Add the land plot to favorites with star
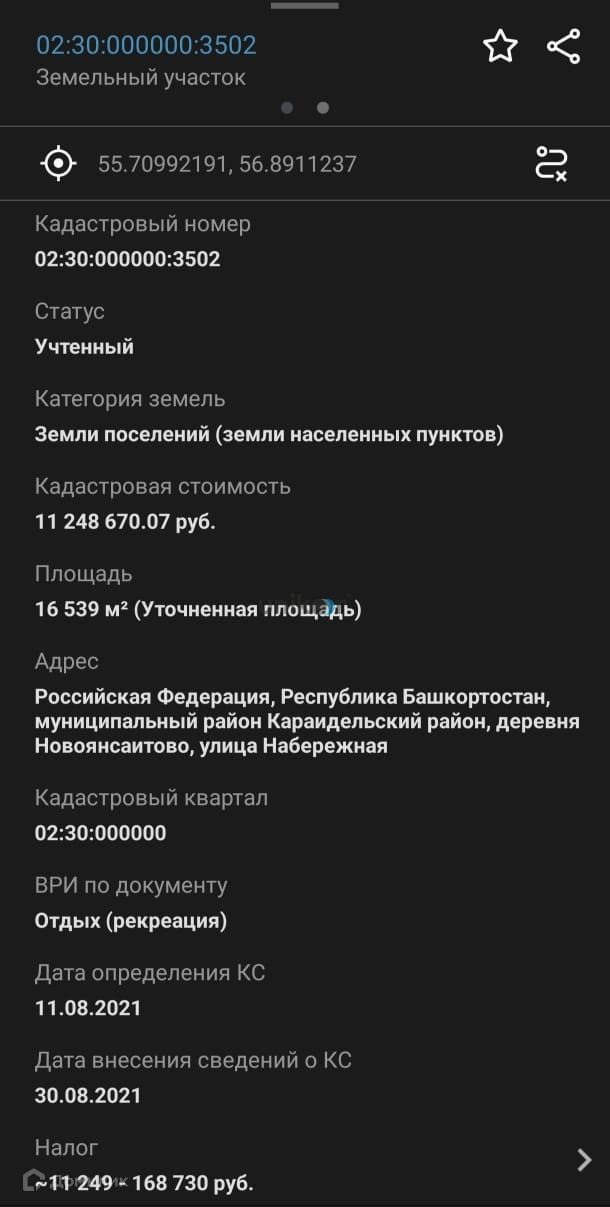The height and width of the screenshot is (1207, 610). tap(500, 46)
